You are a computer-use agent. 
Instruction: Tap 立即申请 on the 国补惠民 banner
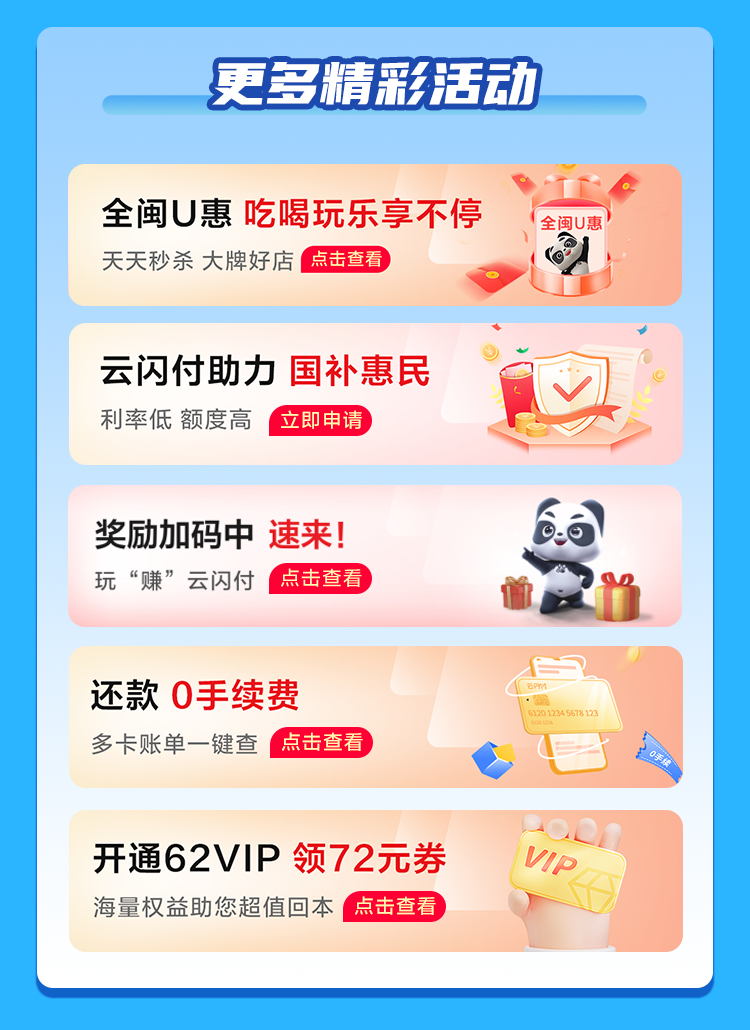320,420
